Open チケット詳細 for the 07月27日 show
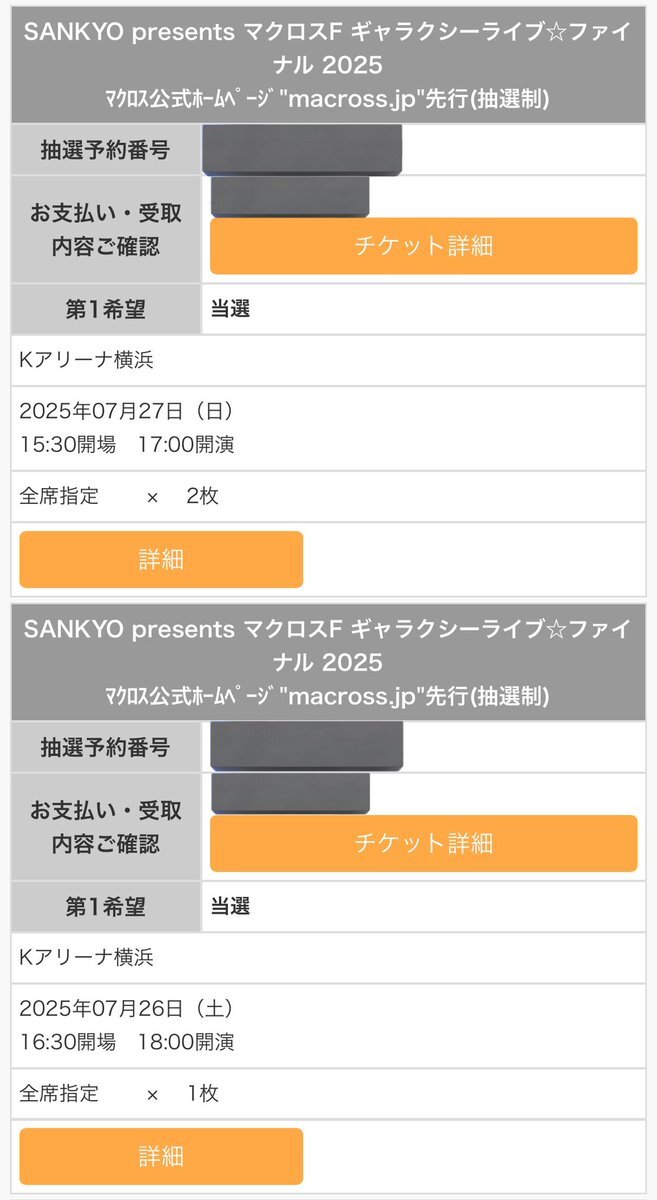The height and width of the screenshot is (1200, 657). click(423, 246)
